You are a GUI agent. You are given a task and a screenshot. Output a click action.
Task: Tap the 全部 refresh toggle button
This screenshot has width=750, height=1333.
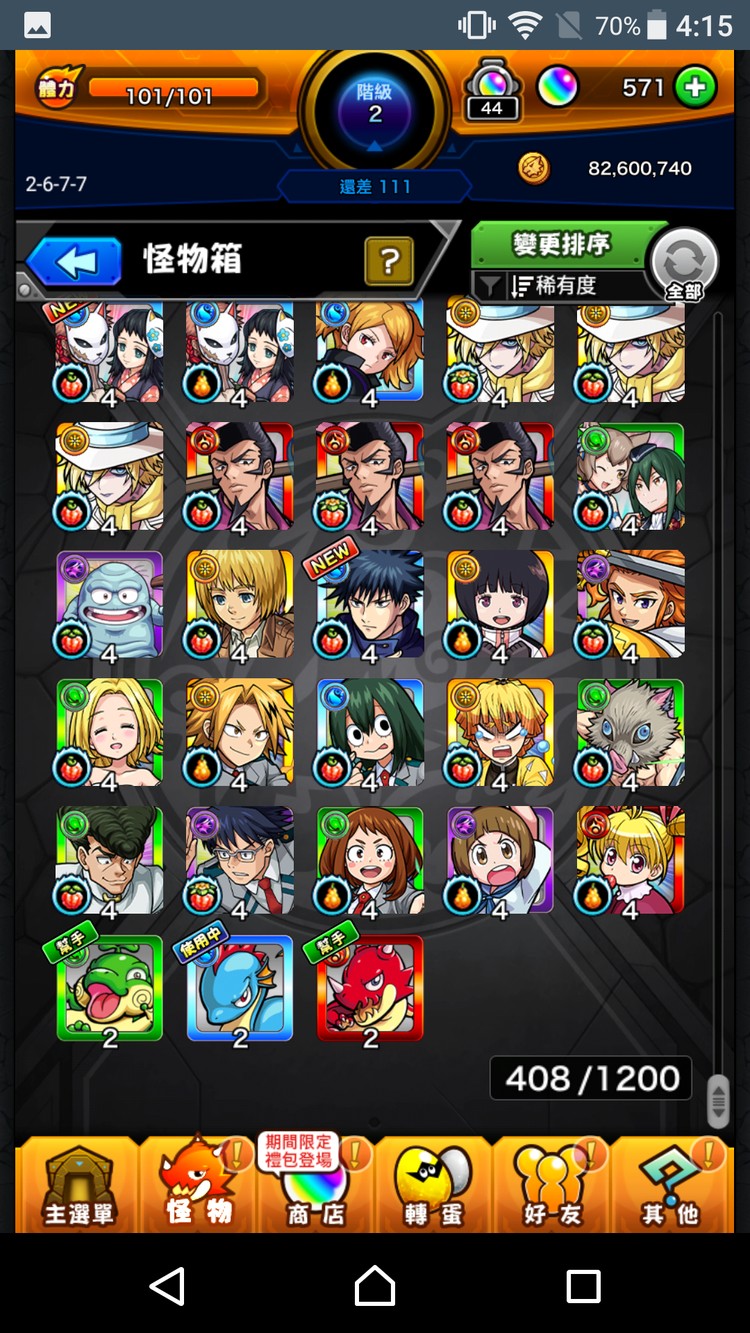point(684,265)
